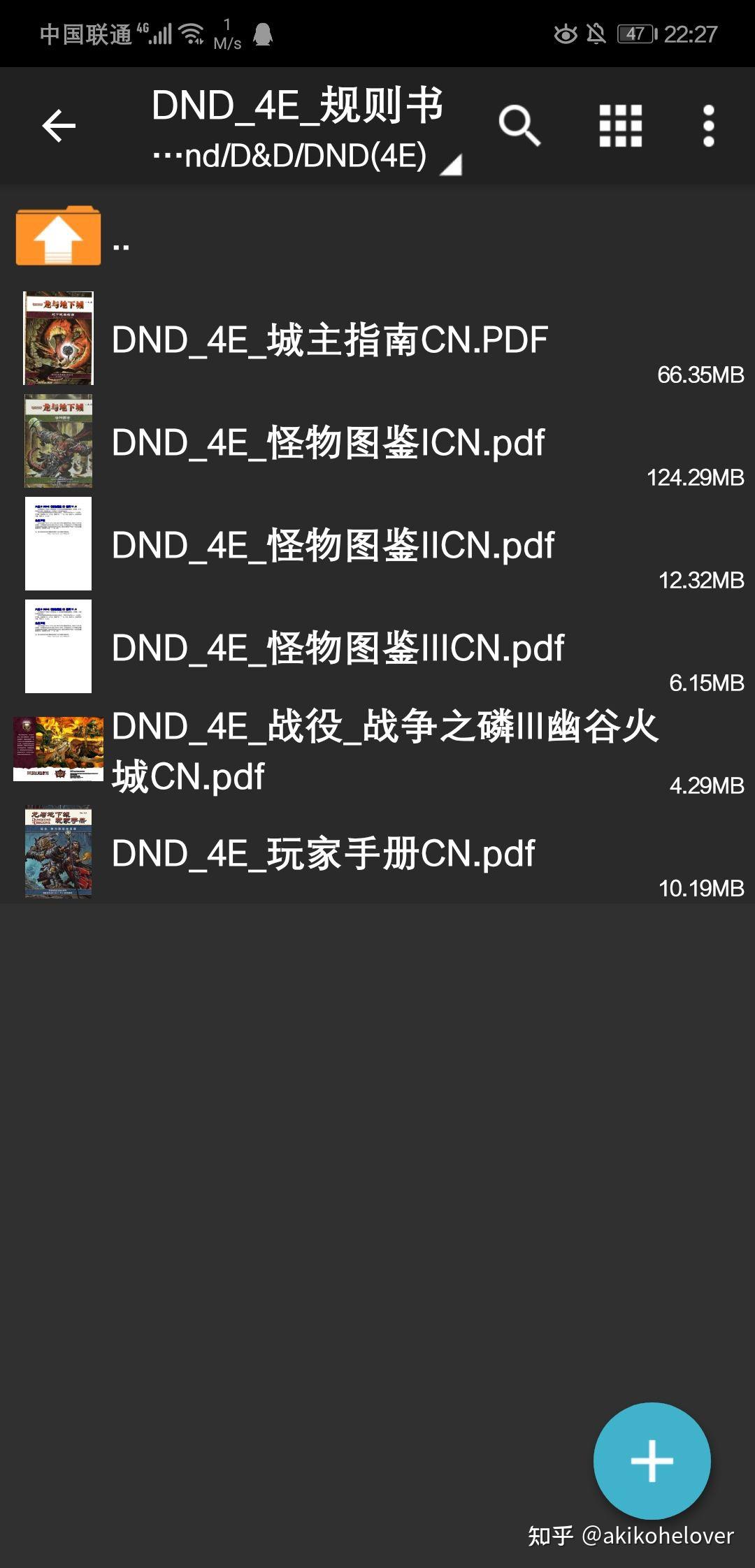Go back using the arrow icon
Image resolution: width=755 pixels, height=1568 pixels.
pyautogui.click(x=59, y=126)
